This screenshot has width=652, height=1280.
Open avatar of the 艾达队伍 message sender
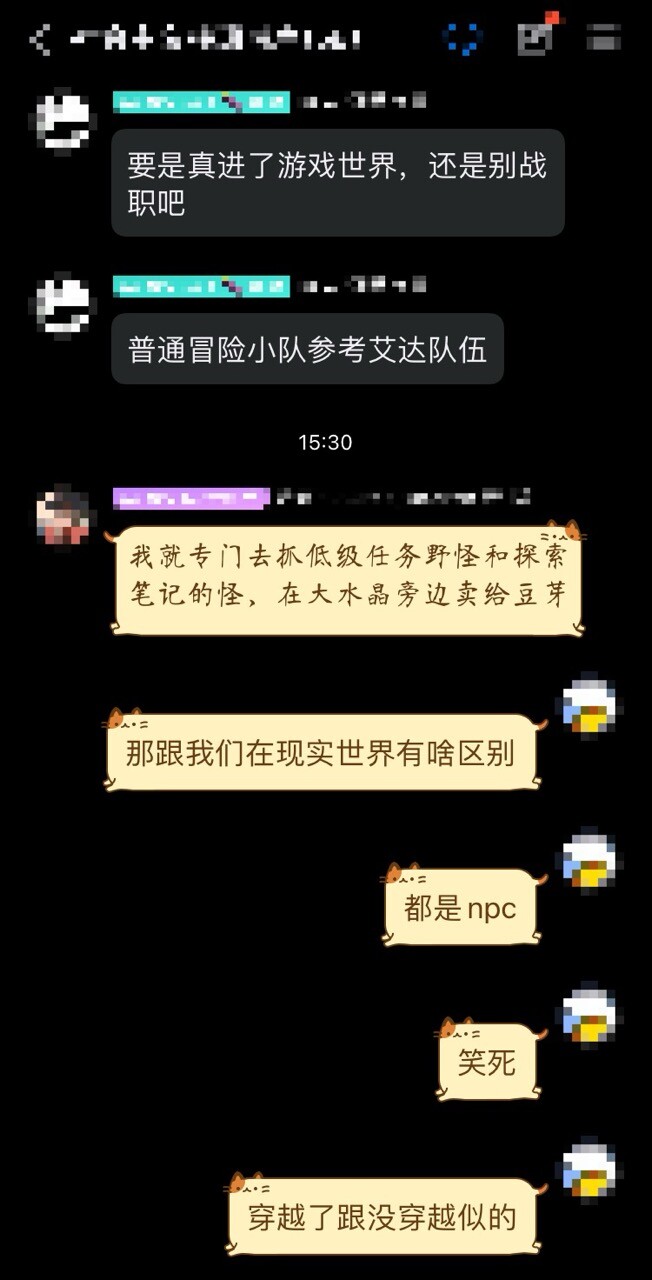63,305
